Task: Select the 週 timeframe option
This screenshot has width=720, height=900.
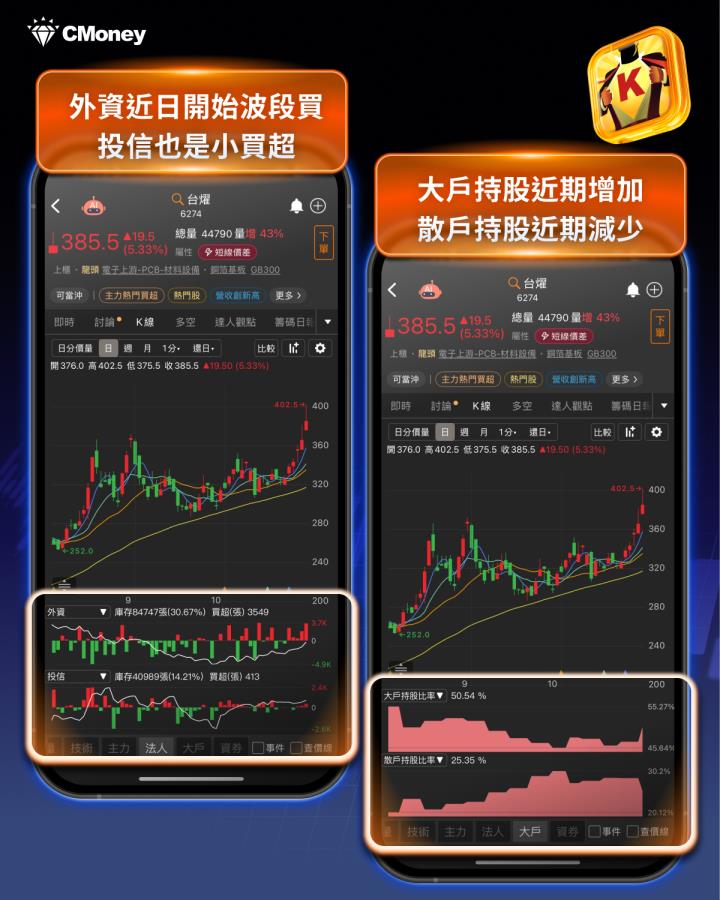Action: click(129, 349)
